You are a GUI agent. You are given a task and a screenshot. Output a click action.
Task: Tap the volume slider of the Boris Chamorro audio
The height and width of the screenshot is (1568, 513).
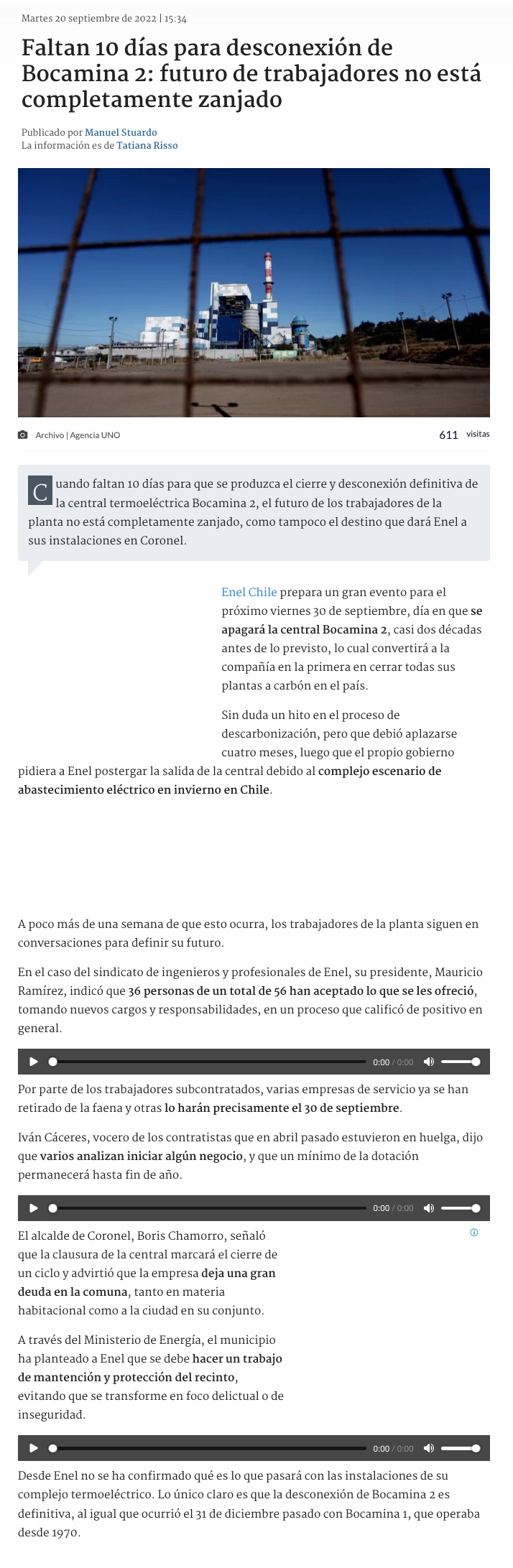[460, 1448]
